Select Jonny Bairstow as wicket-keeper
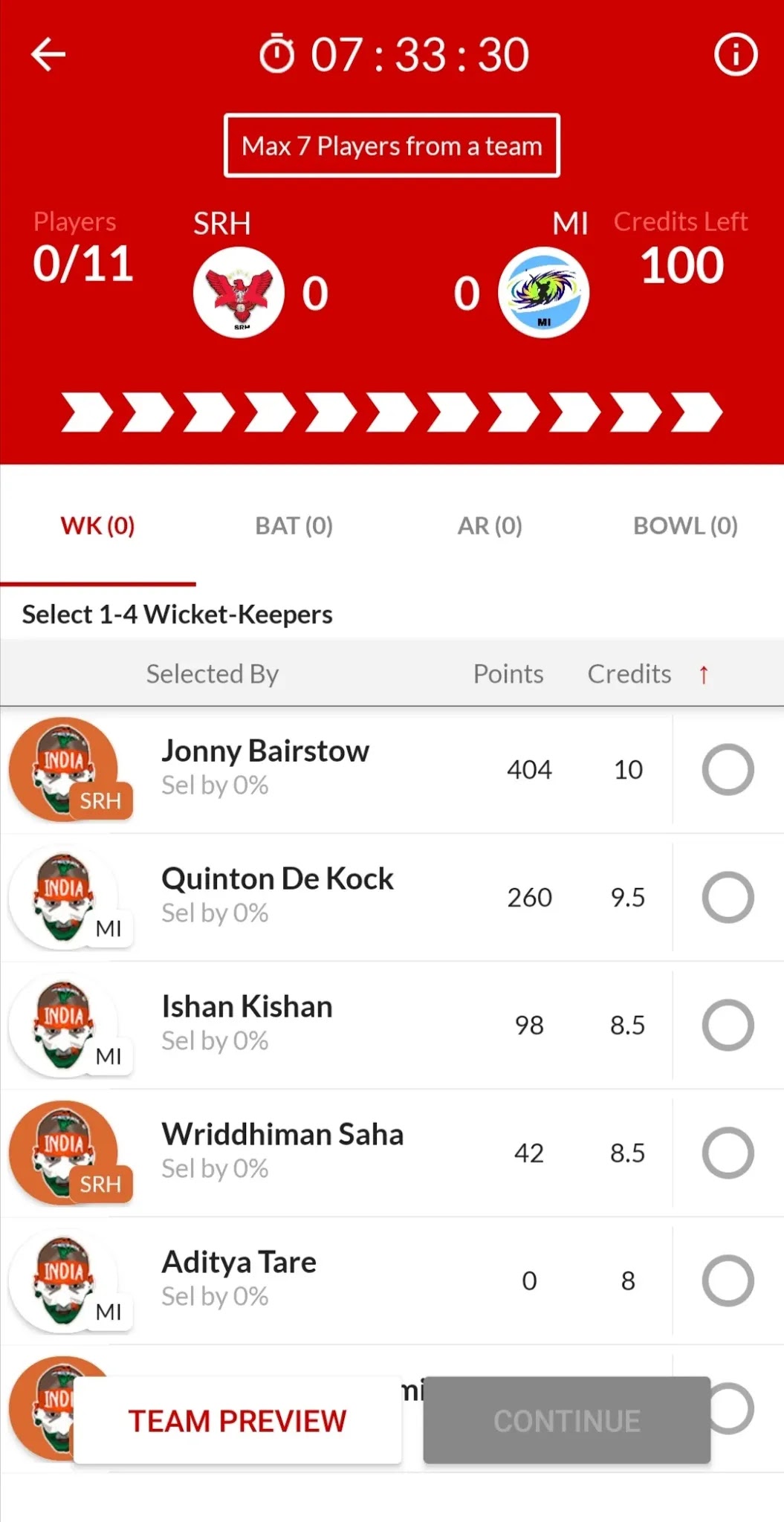This screenshot has height=1522, width=784. click(x=728, y=769)
